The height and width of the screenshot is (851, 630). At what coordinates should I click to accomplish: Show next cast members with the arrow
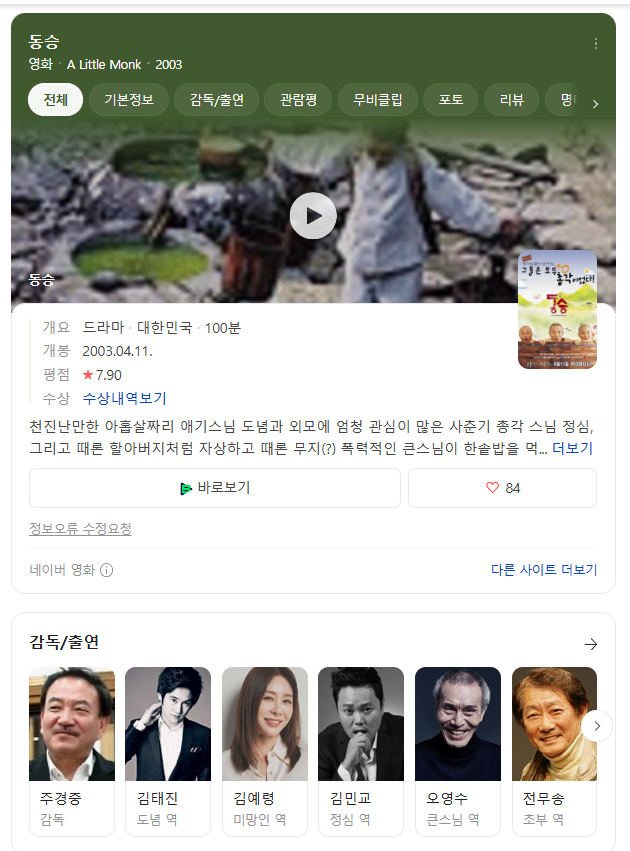pos(597,725)
